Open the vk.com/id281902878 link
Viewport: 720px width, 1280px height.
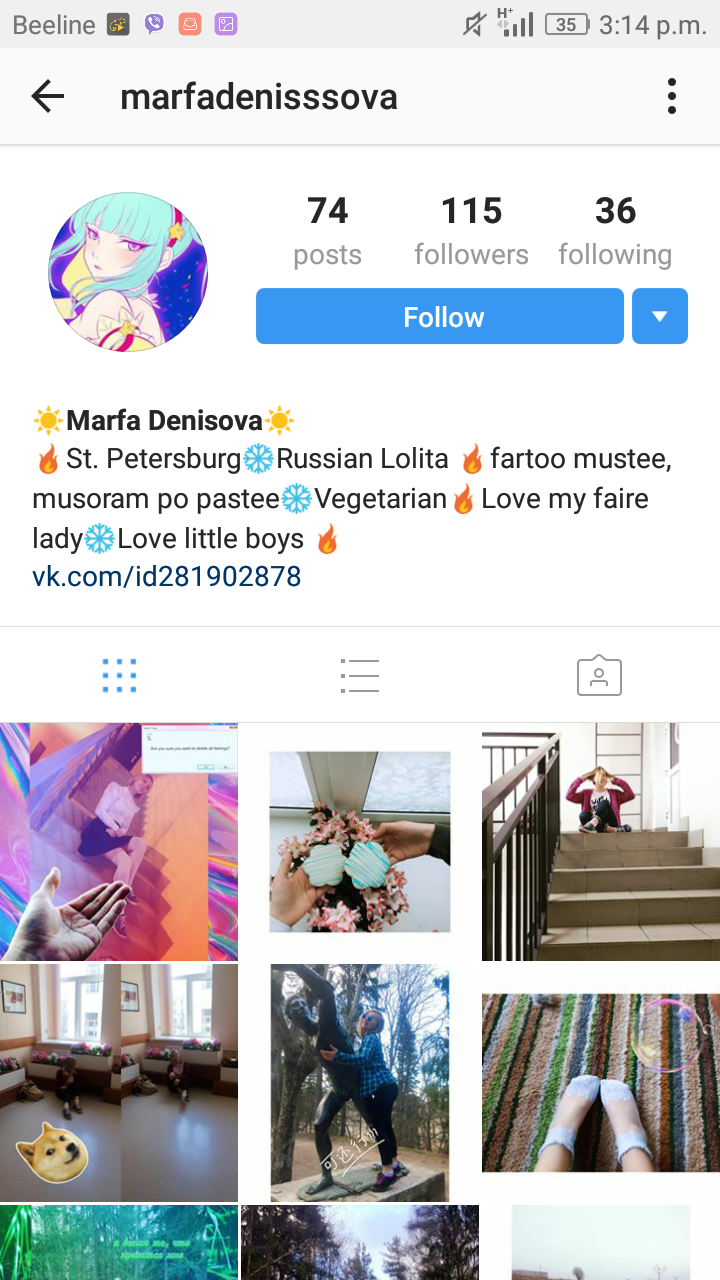[167, 577]
